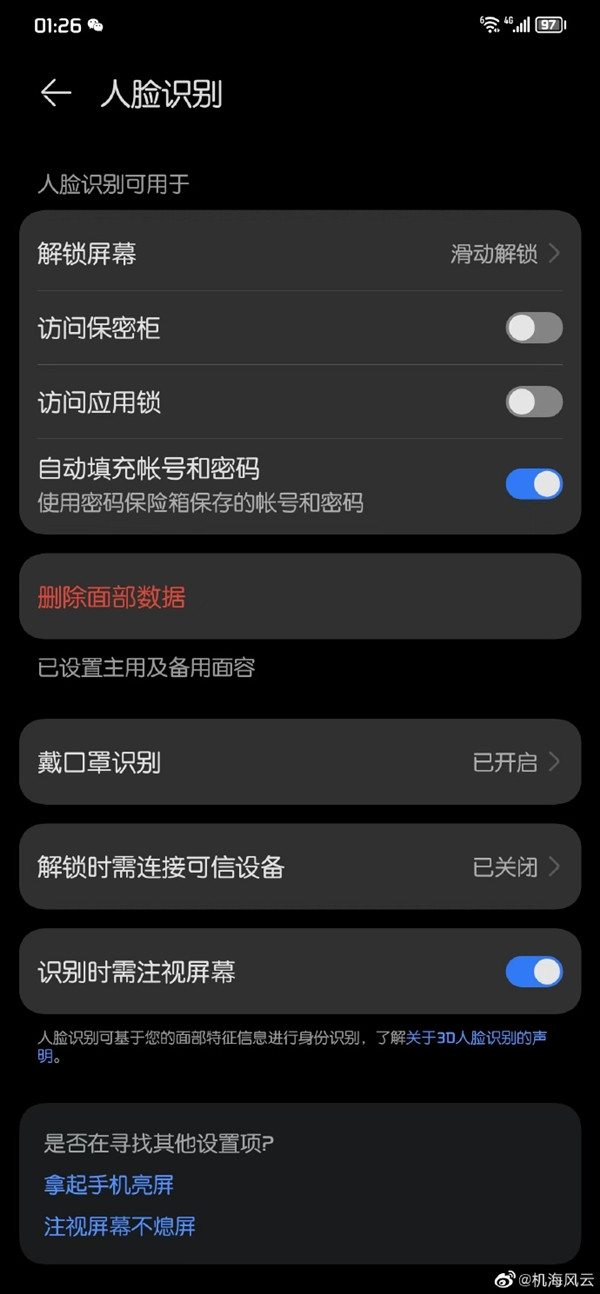Viewport: 600px width, 1294px height.
Task: Turn on the 访问应用锁 switch
Action: (x=534, y=402)
